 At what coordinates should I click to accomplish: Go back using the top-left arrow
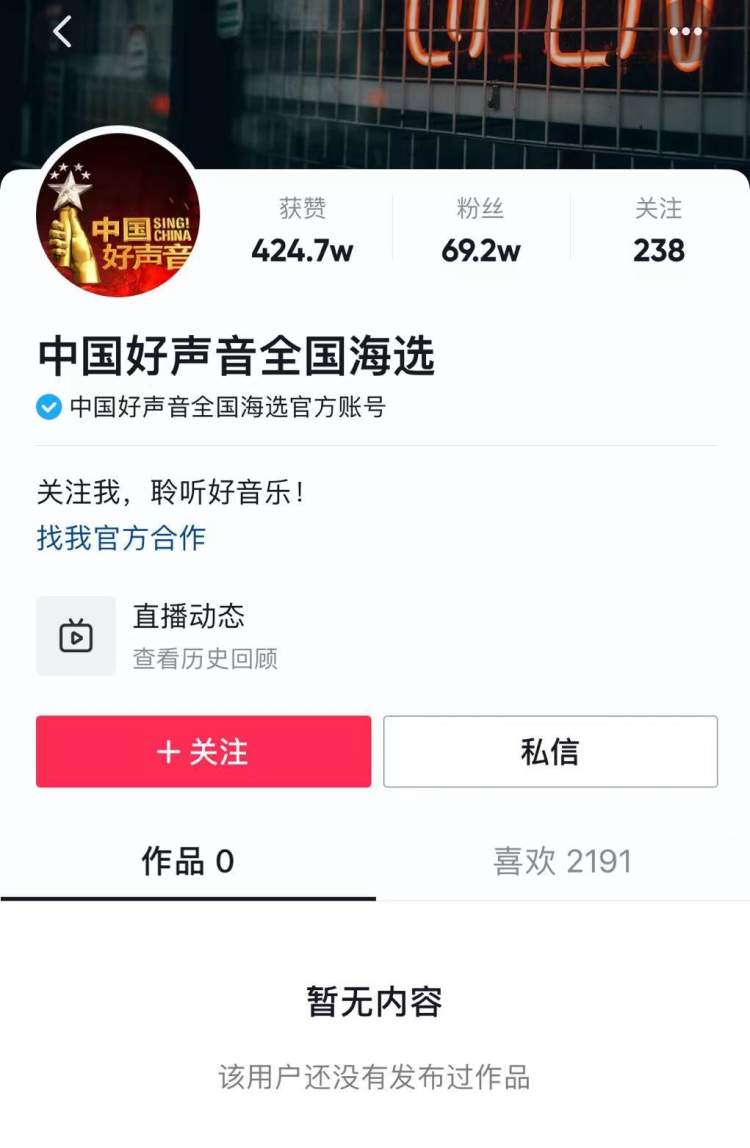pos(62,32)
